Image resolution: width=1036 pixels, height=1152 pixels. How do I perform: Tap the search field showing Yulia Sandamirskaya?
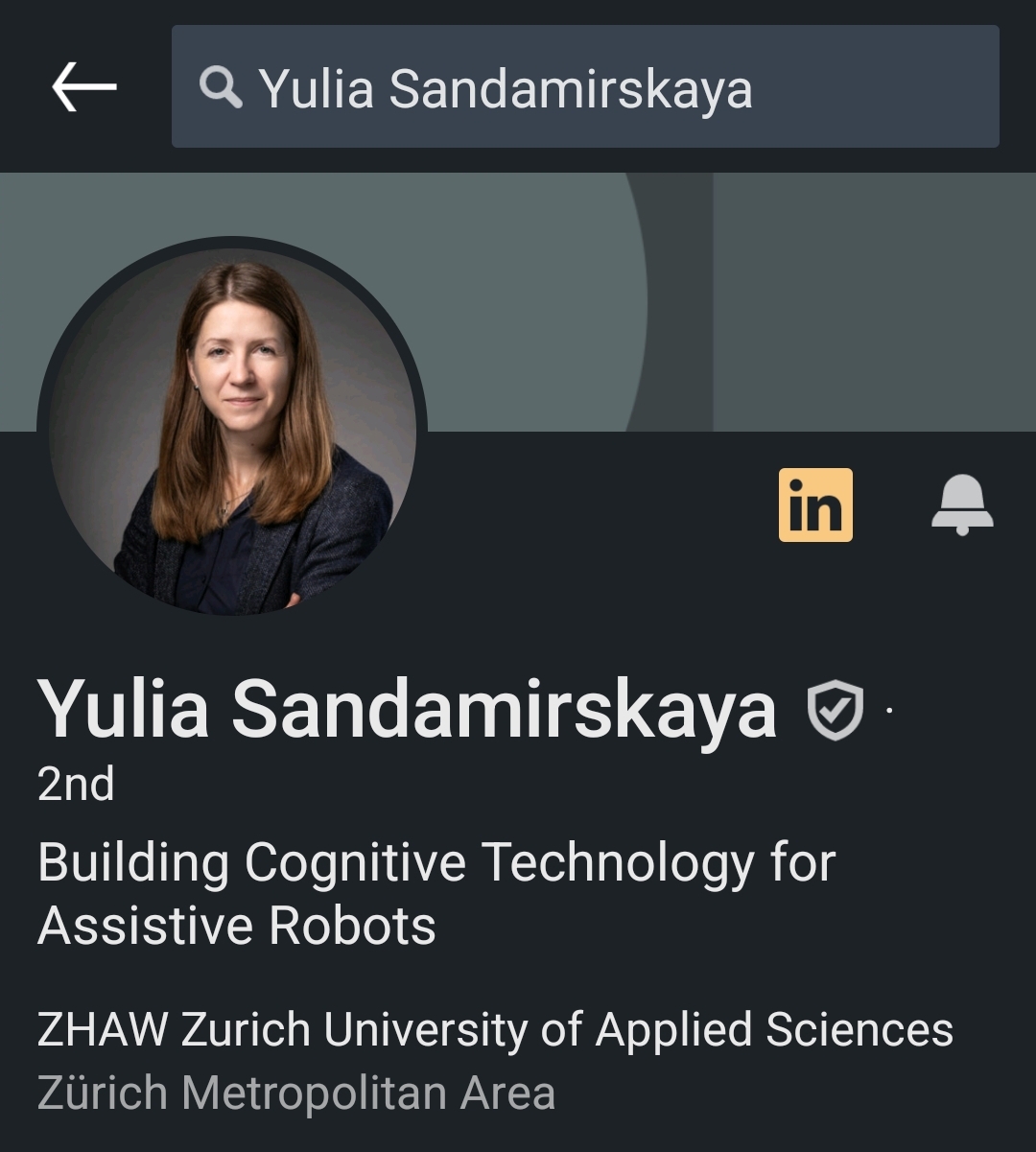[585, 87]
